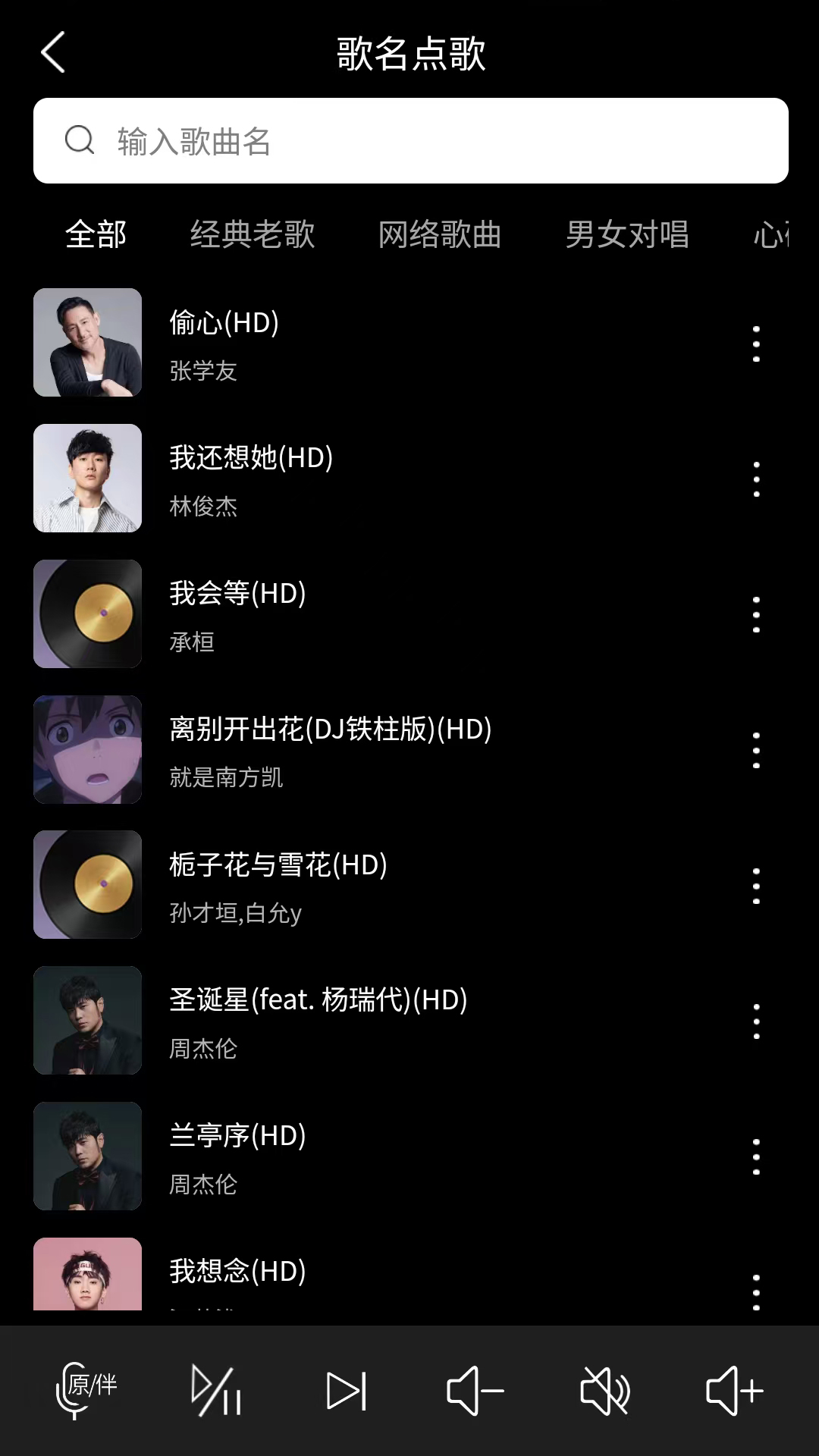Lower the volume
This screenshot has width=819, height=1456.
[x=475, y=1391]
